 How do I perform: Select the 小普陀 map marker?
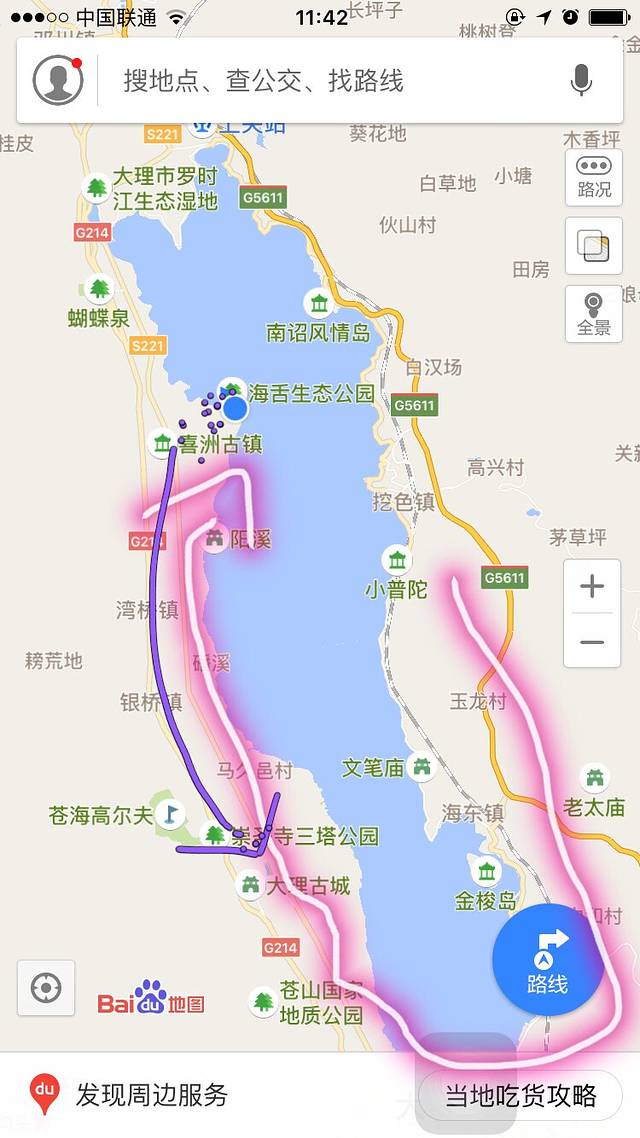(x=398, y=560)
